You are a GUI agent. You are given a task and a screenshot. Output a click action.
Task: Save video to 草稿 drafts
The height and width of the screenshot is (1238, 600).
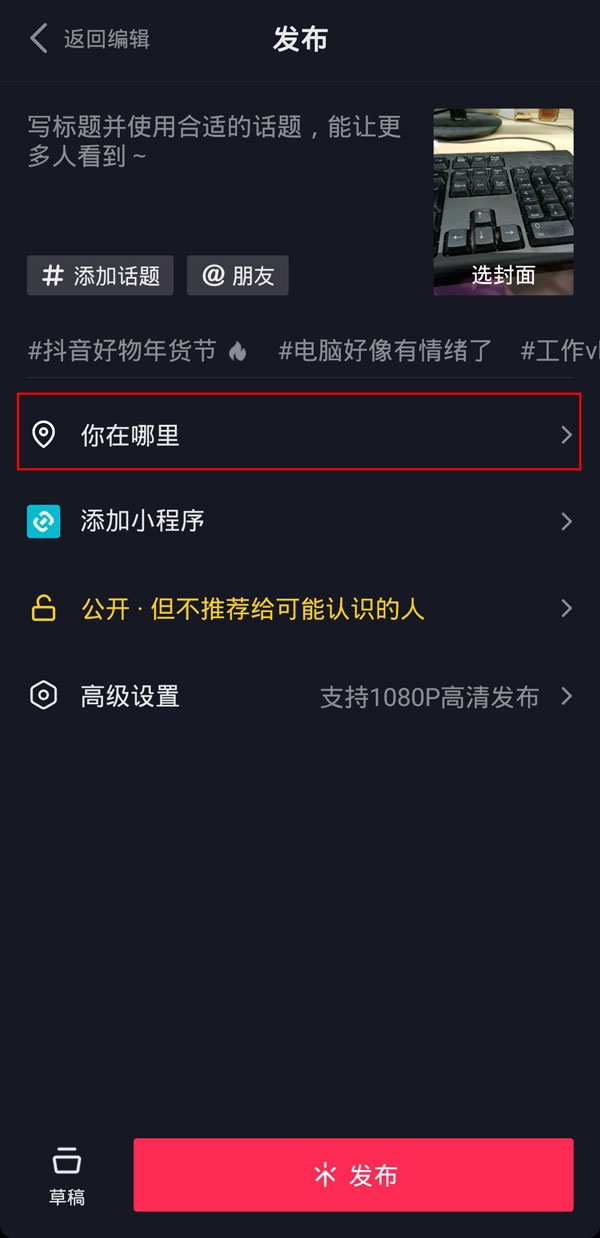[x=67, y=1176]
